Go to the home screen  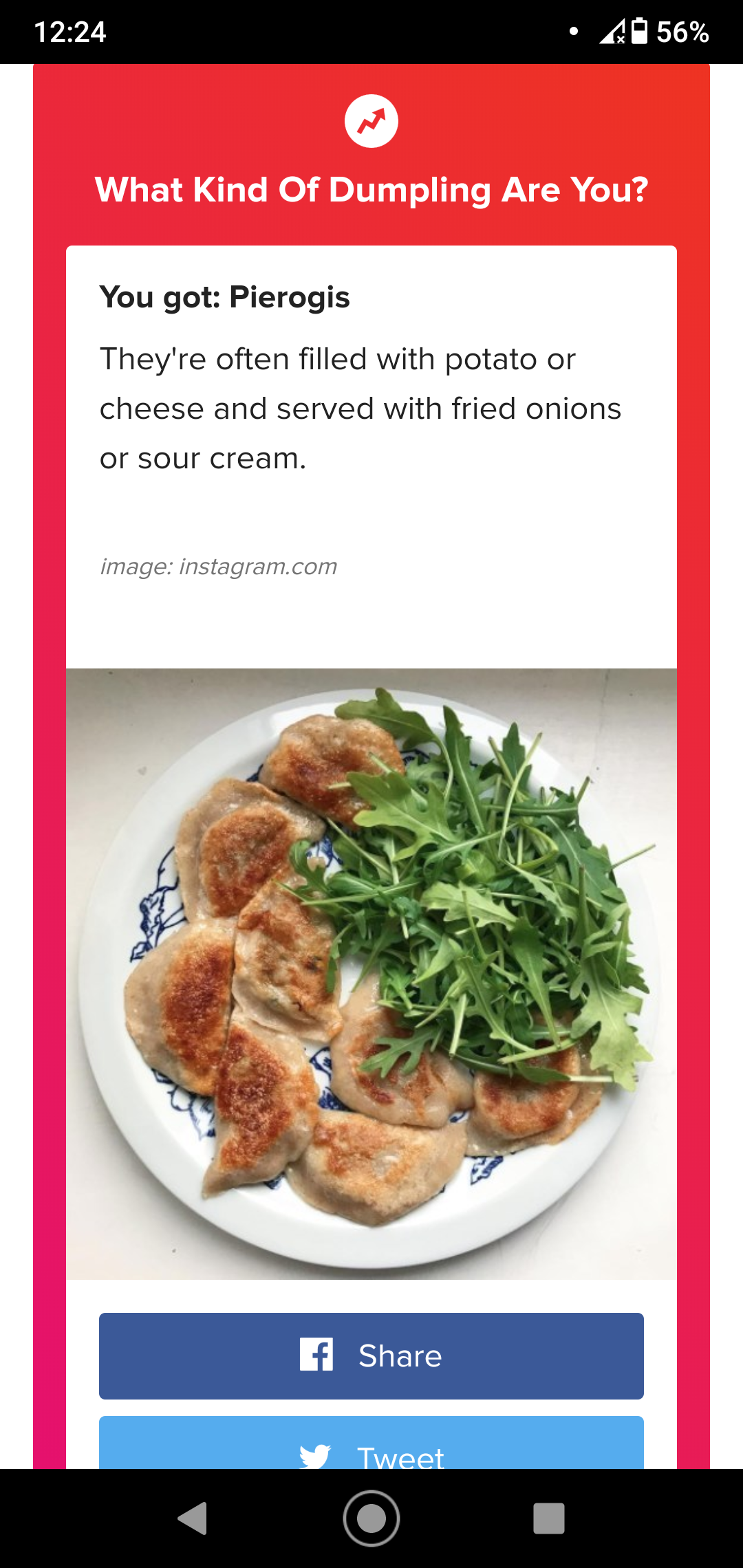[371, 1518]
